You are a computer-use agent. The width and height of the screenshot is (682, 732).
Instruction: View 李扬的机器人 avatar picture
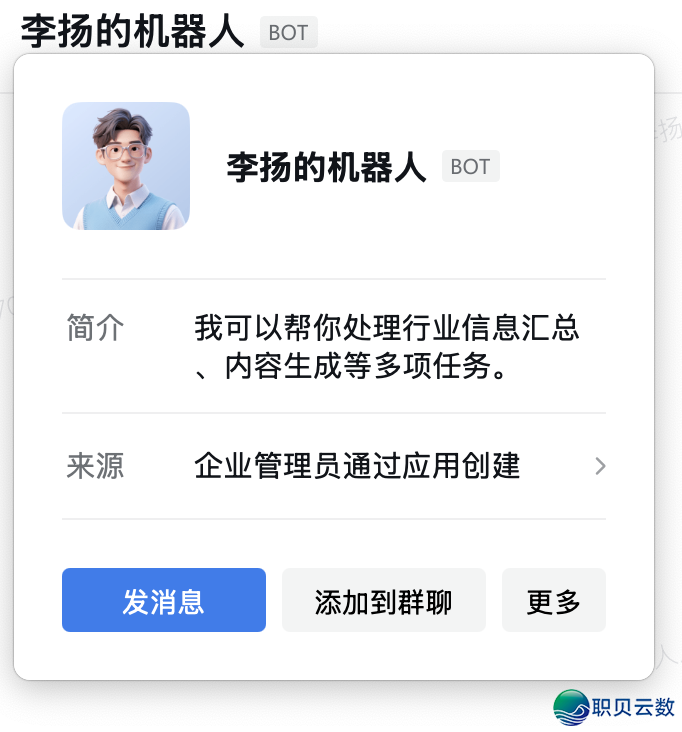click(126, 166)
